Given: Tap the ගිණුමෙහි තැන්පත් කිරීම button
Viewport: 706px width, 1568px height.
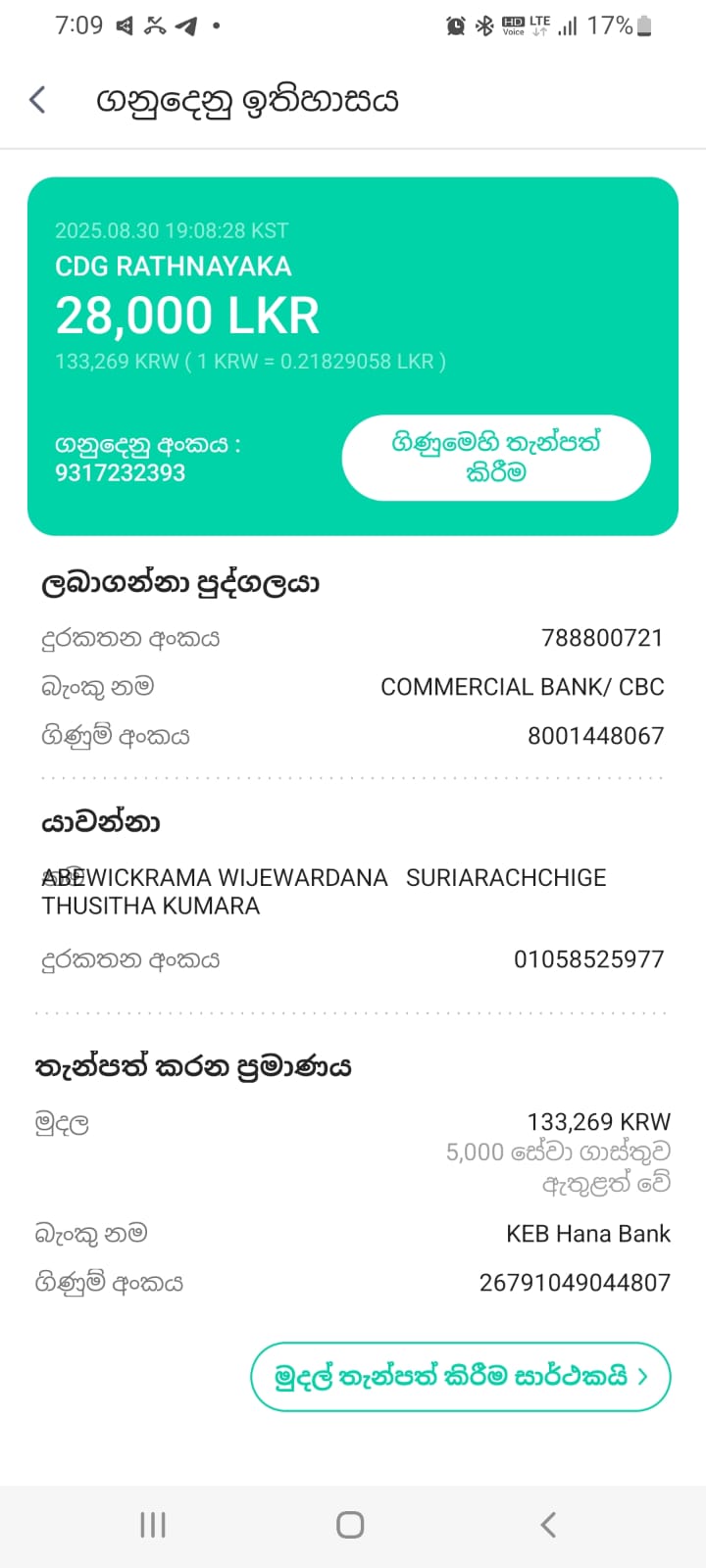Looking at the screenshot, I should [x=496, y=458].
